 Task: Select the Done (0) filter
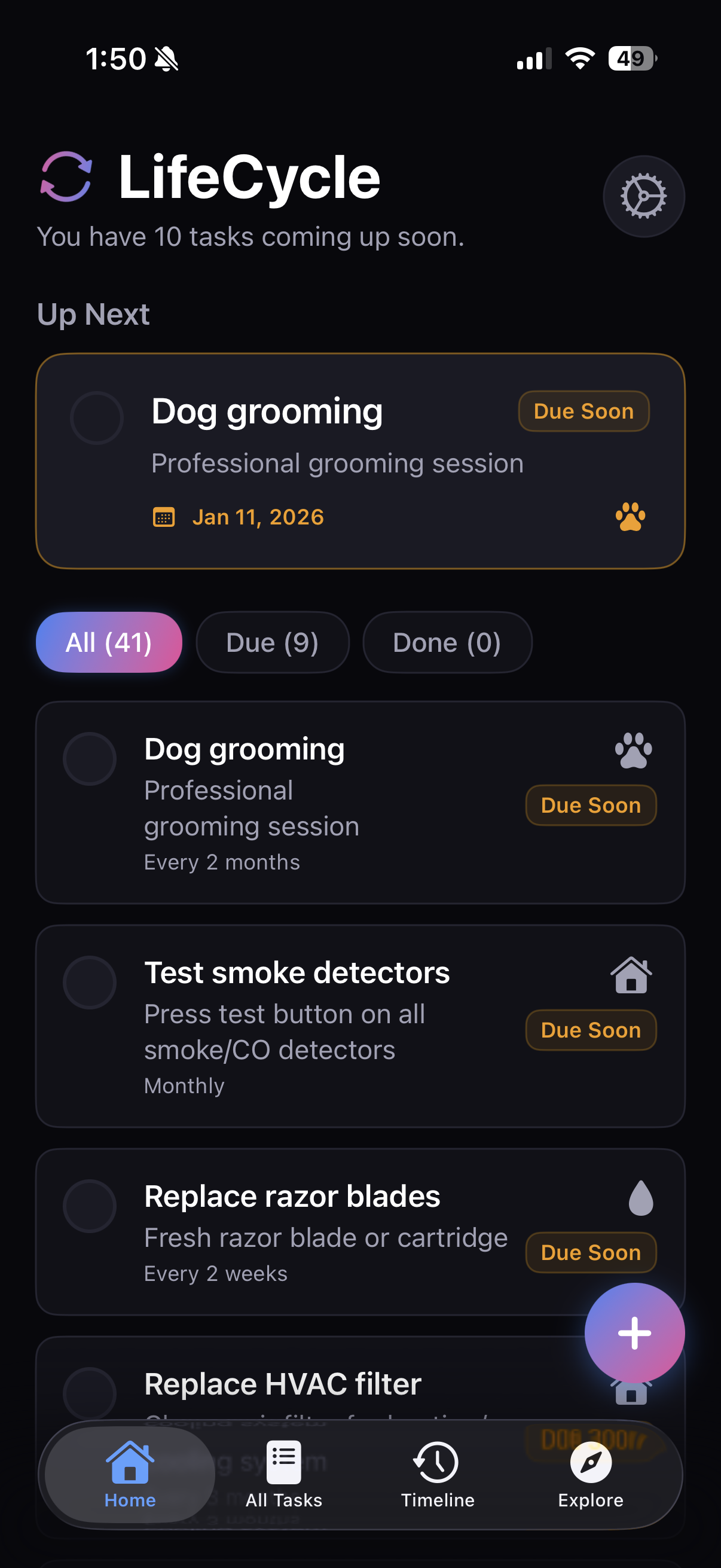[x=447, y=642]
